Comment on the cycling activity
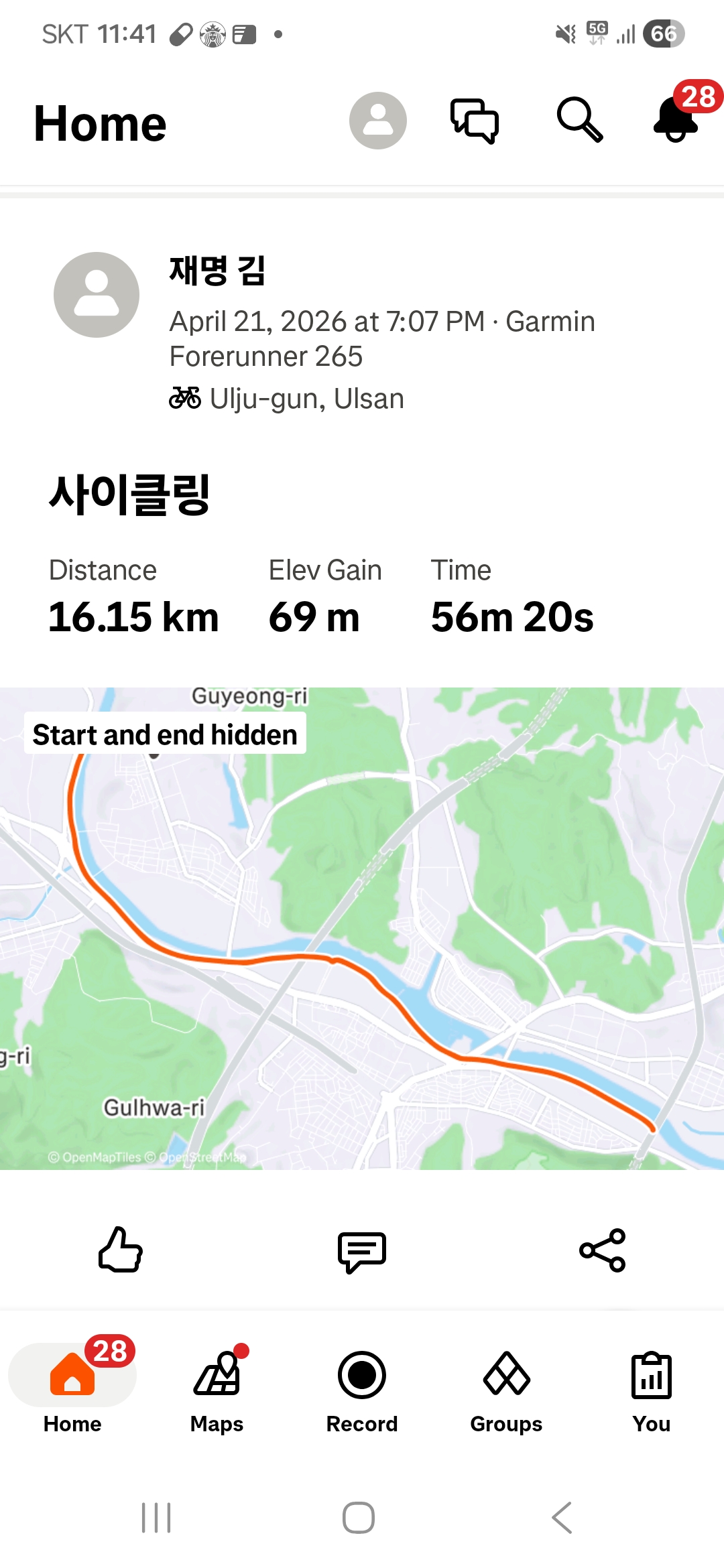 pyautogui.click(x=362, y=1252)
